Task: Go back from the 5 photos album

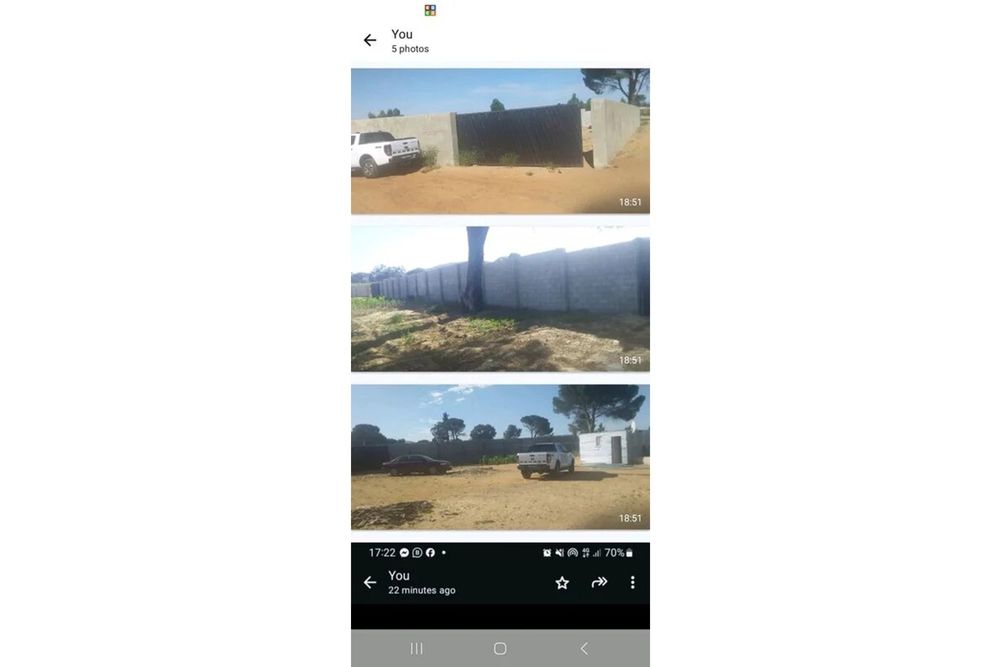Action: click(370, 40)
